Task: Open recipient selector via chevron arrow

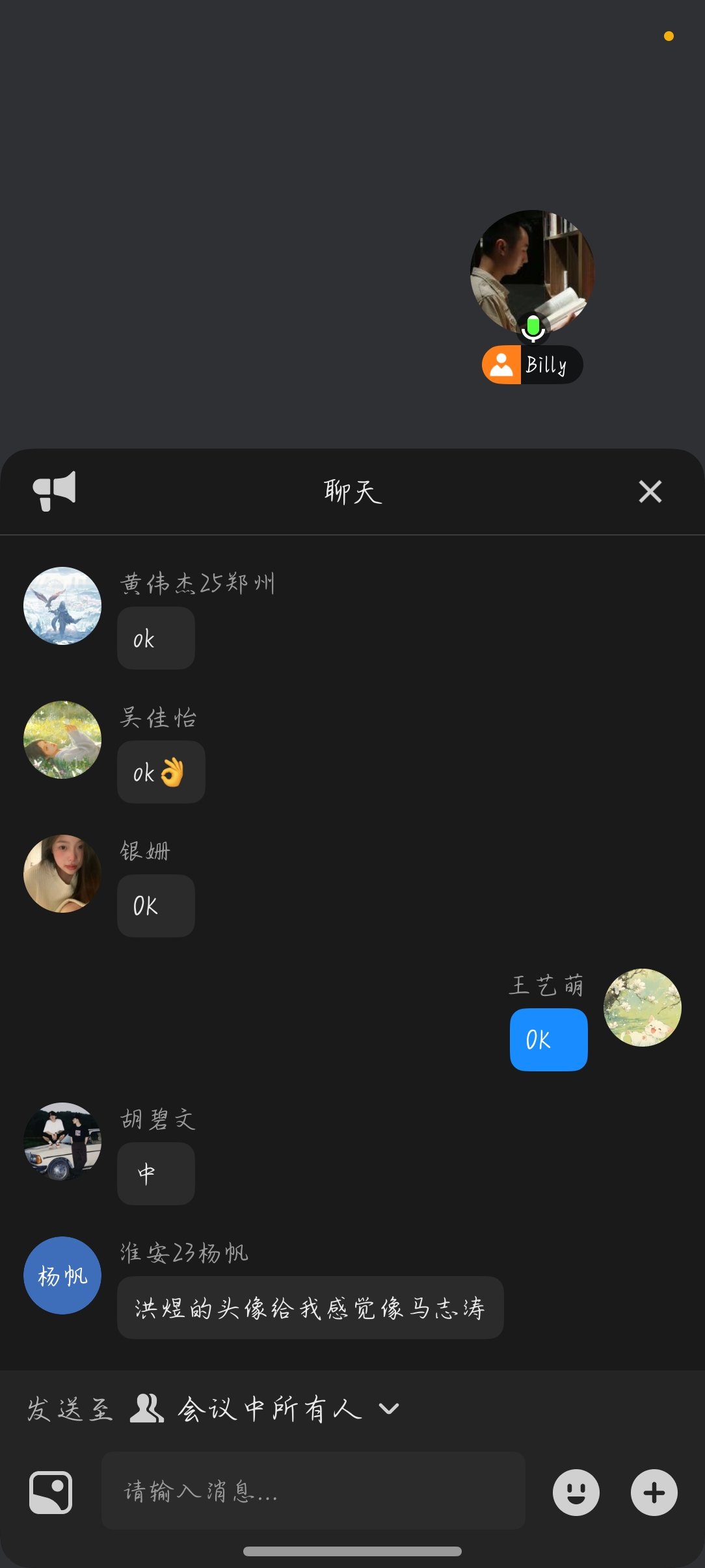Action: click(388, 1409)
